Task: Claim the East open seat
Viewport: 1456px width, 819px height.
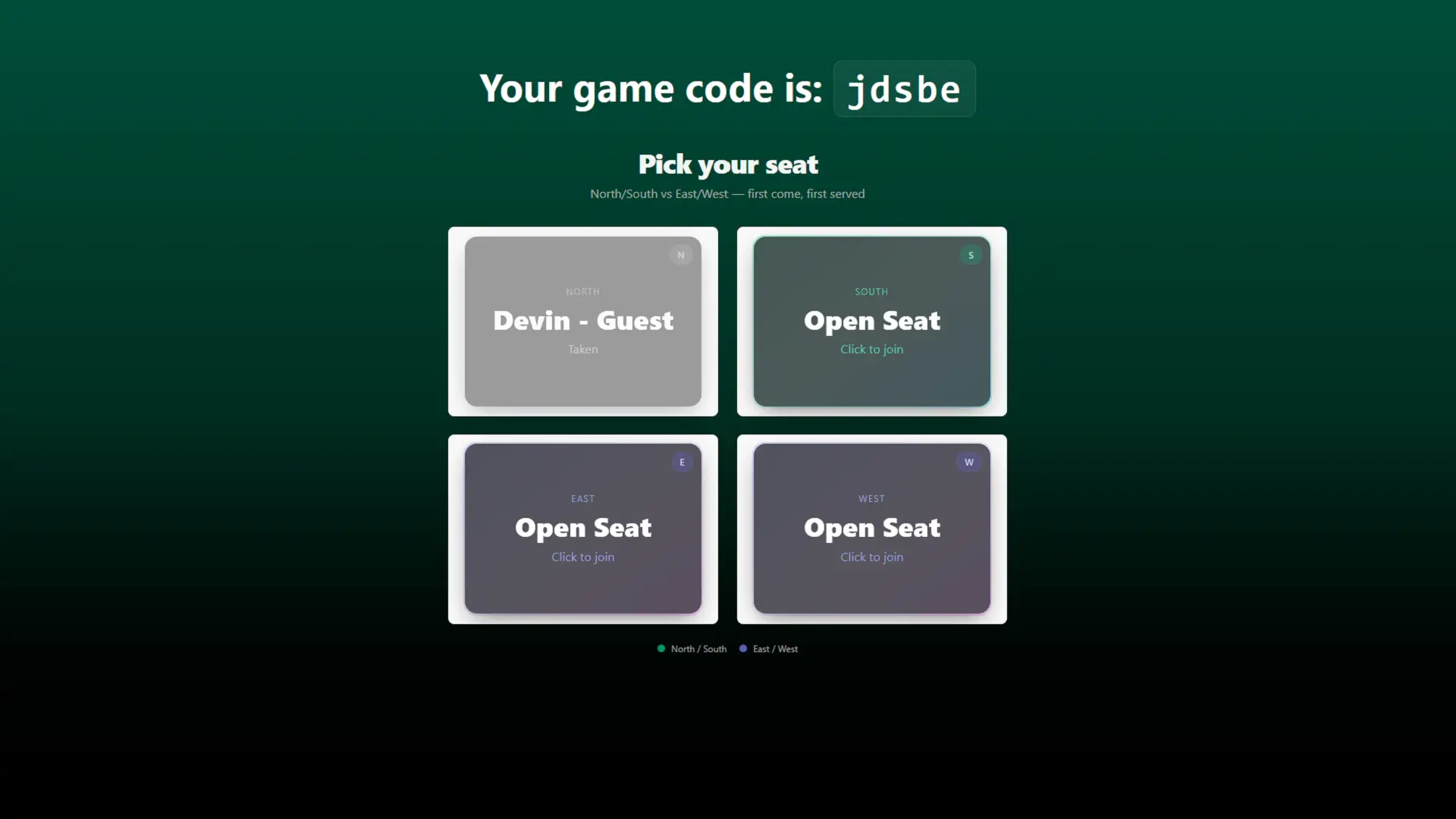Action: point(582,529)
